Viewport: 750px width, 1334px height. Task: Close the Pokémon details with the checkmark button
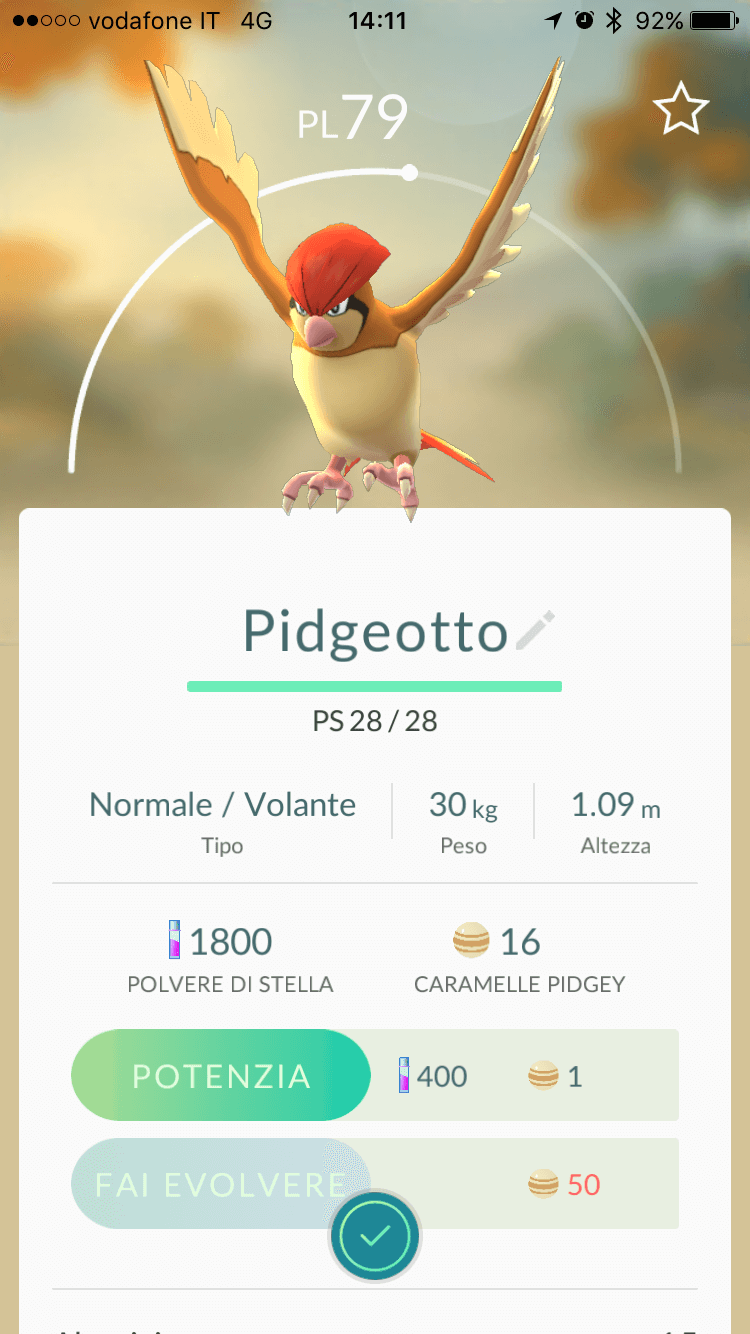[375, 1236]
